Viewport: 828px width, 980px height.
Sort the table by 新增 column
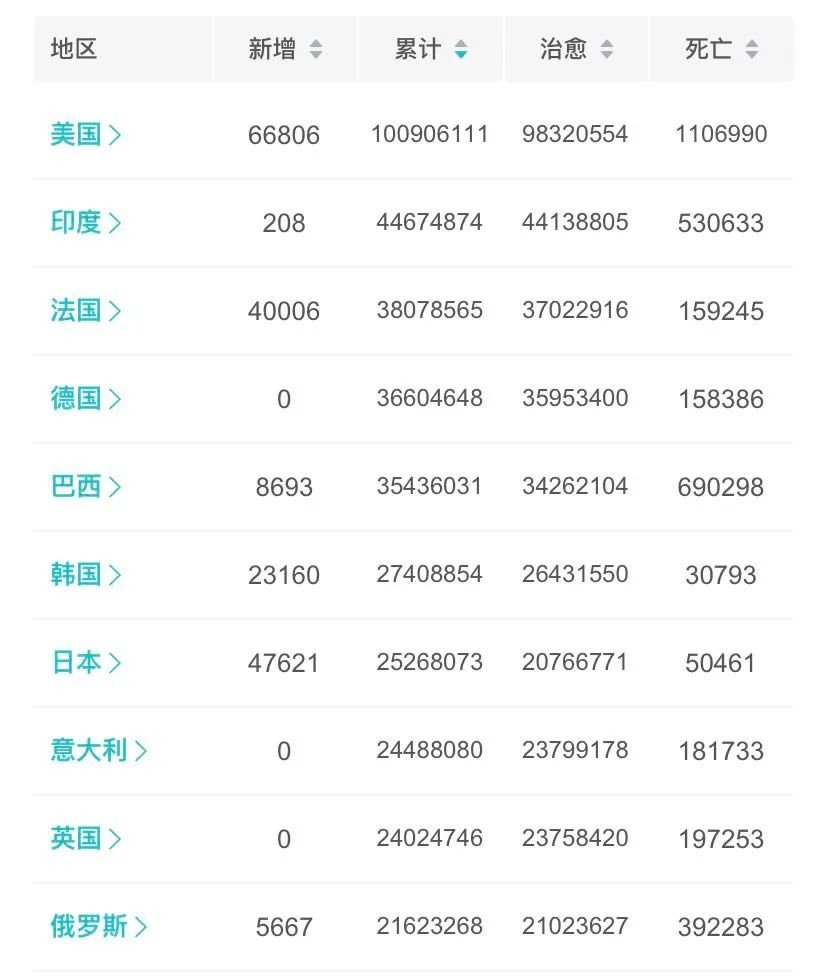pyautogui.click(x=286, y=49)
